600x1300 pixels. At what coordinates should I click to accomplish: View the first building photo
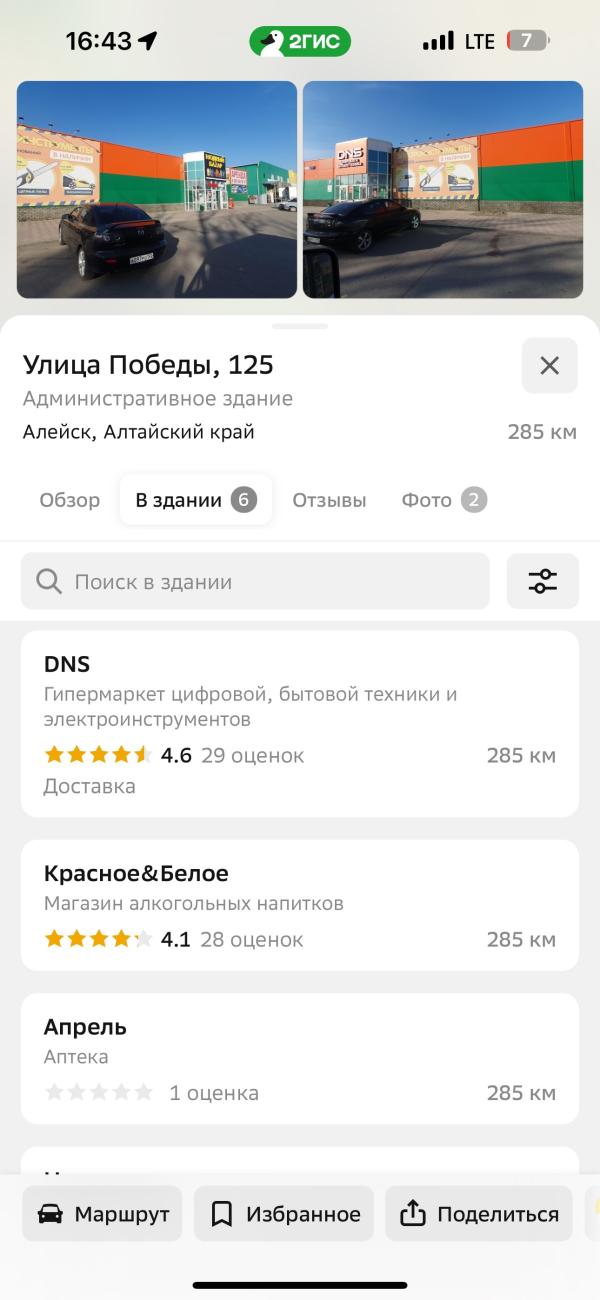157,190
